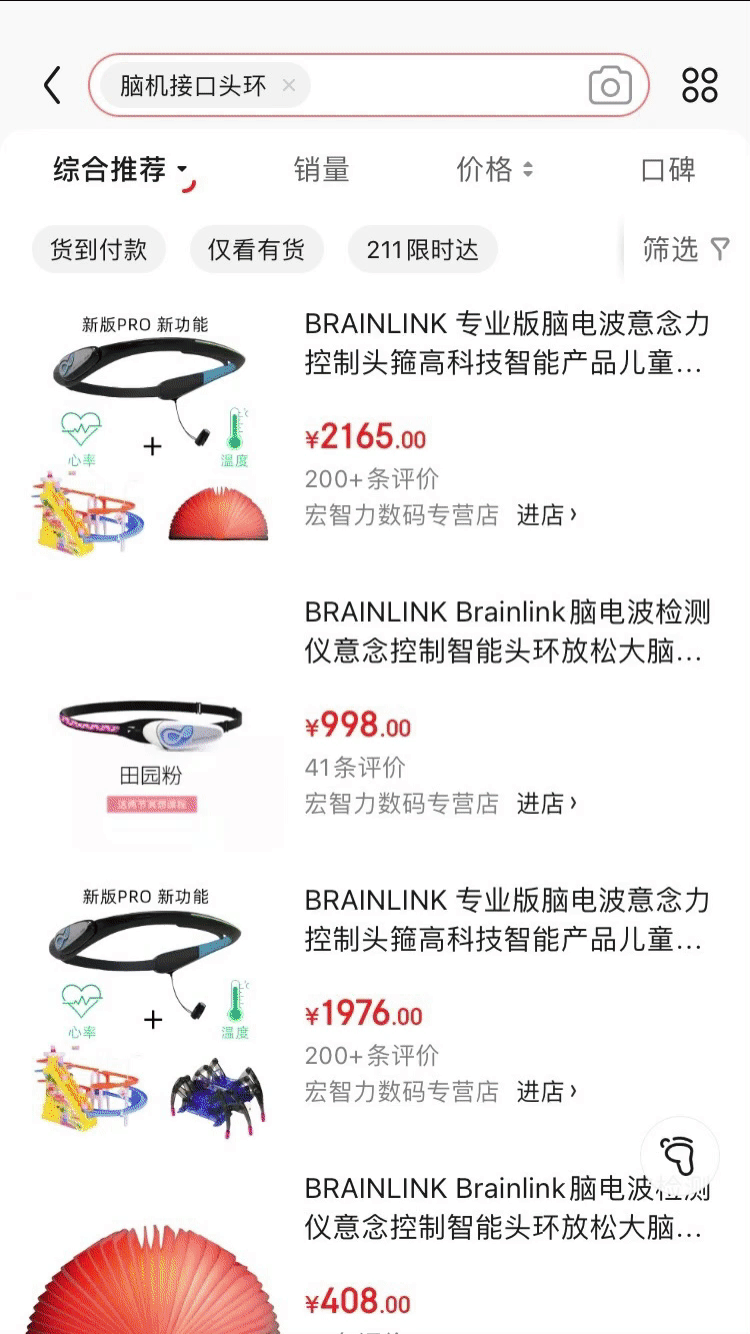750x1334 pixels.
Task: Switch to the 销量 sort tab
Action: (322, 170)
